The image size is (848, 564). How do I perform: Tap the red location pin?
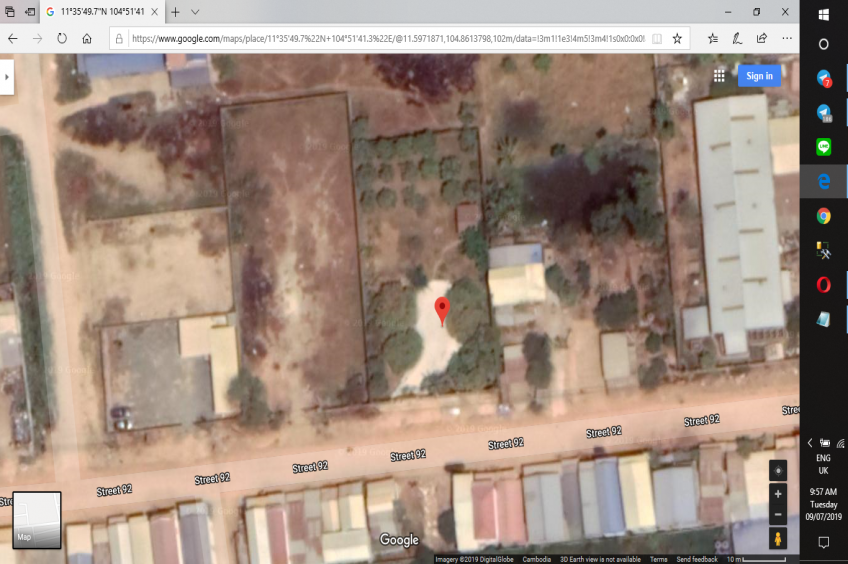pos(442,308)
